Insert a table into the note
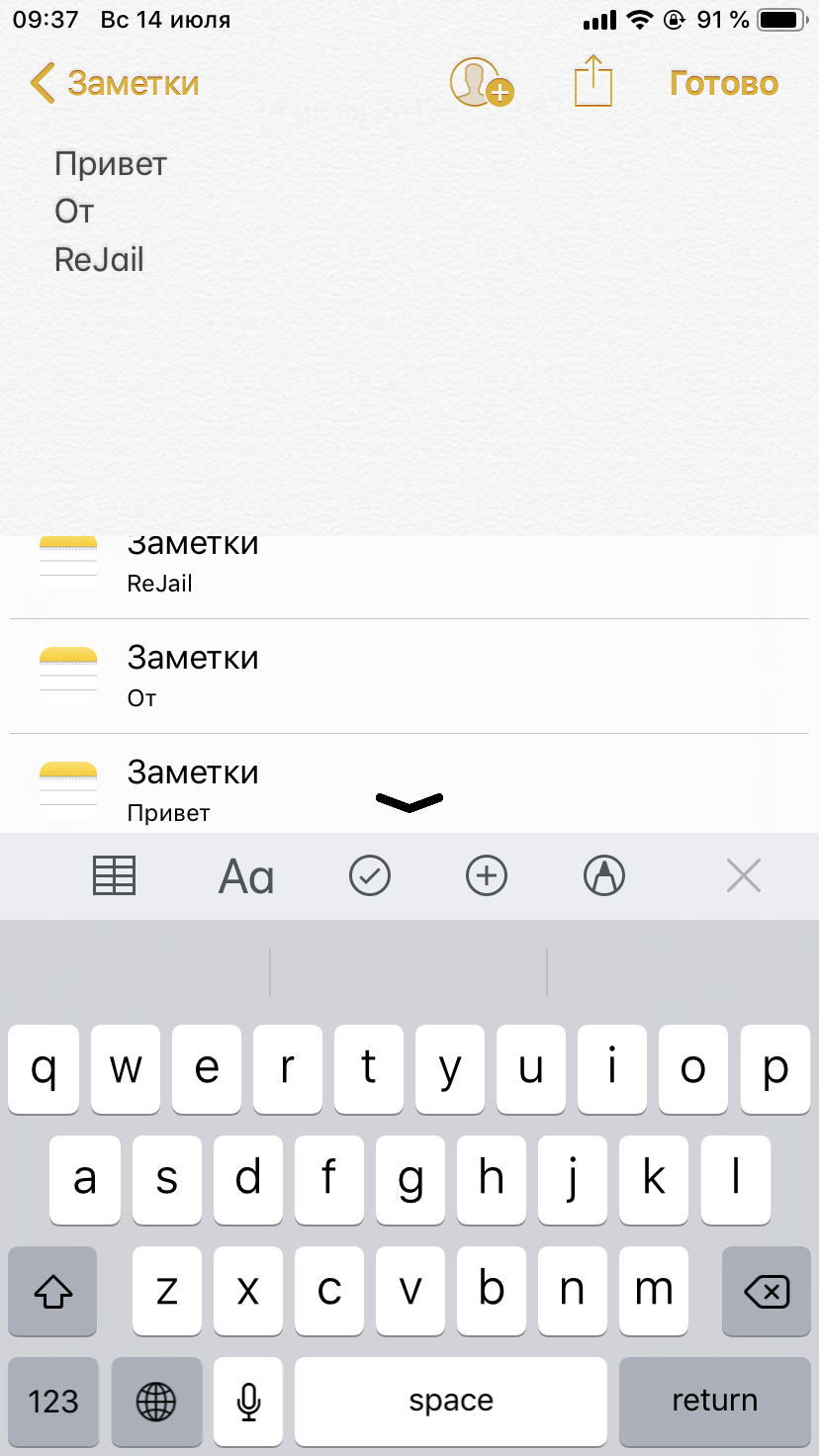This screenshot has height=1456, width=819. (114, 875)
